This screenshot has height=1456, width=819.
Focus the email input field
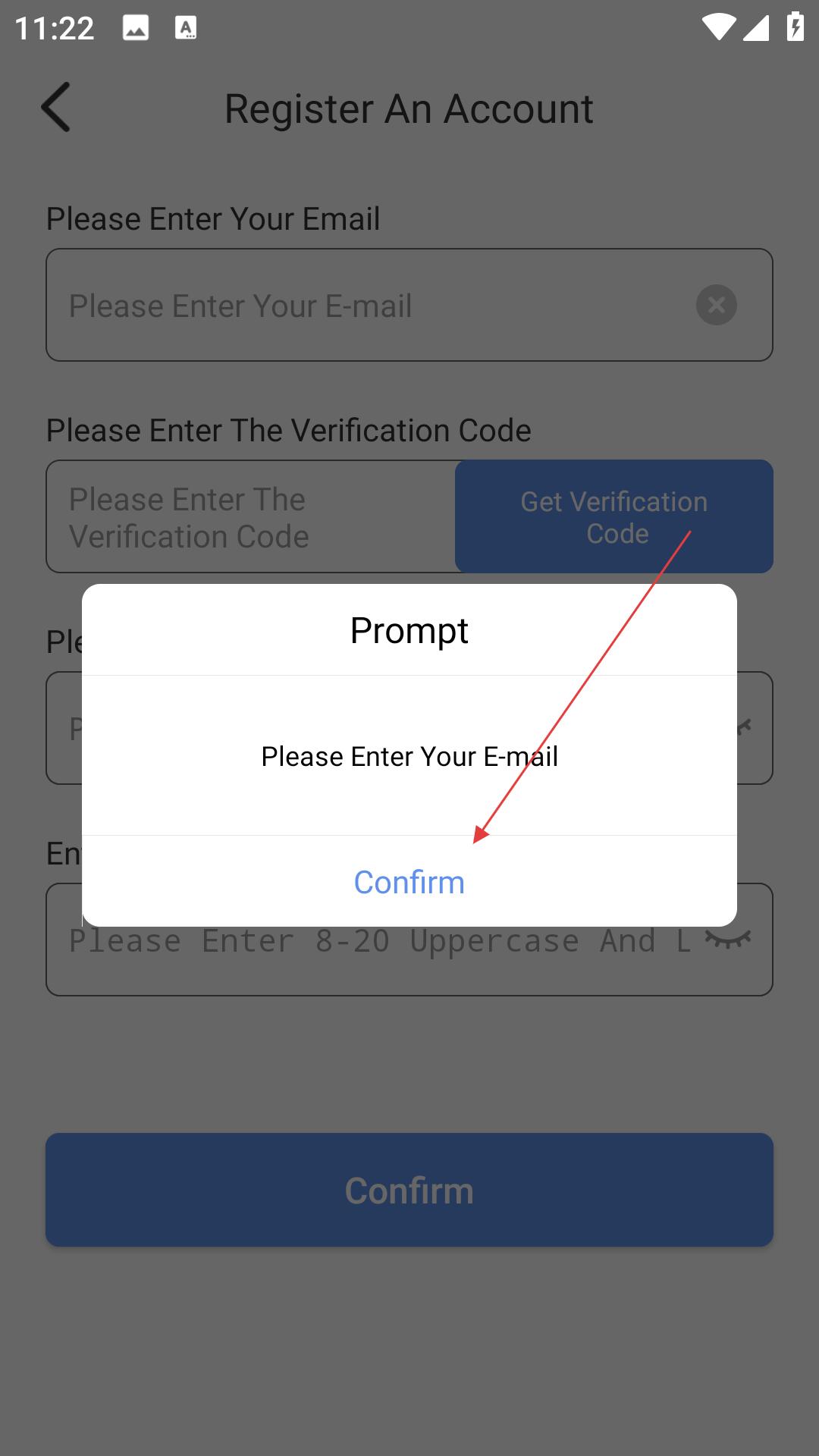pos(409,305)
